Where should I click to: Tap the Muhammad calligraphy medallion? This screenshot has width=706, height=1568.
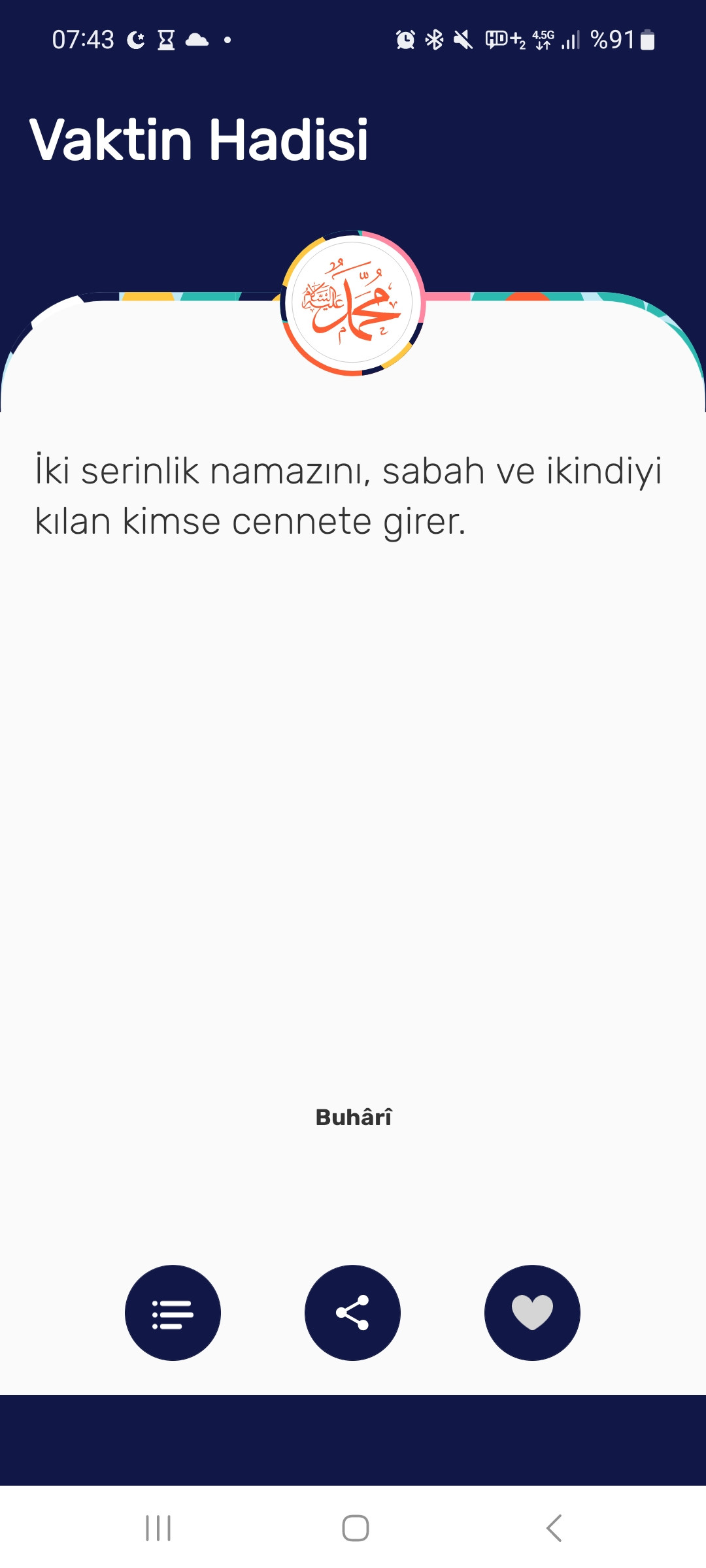click(352, 304)
